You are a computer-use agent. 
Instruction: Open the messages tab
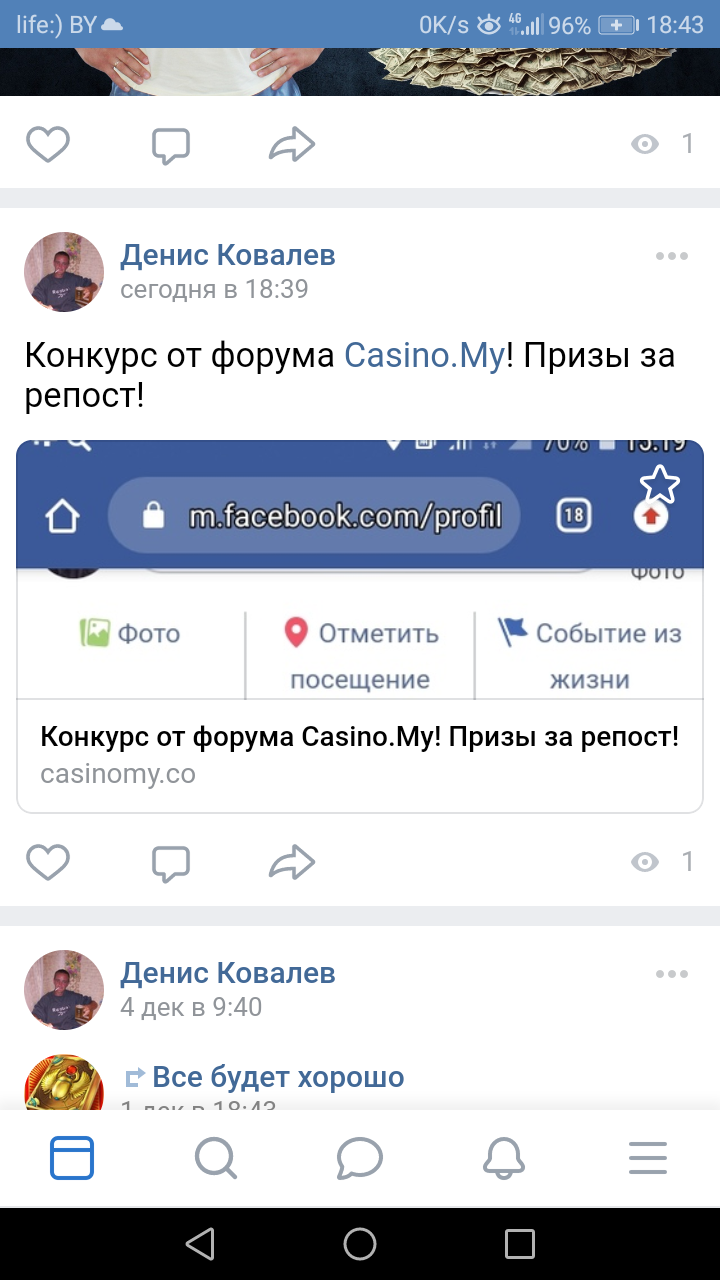coord(360,1158)
